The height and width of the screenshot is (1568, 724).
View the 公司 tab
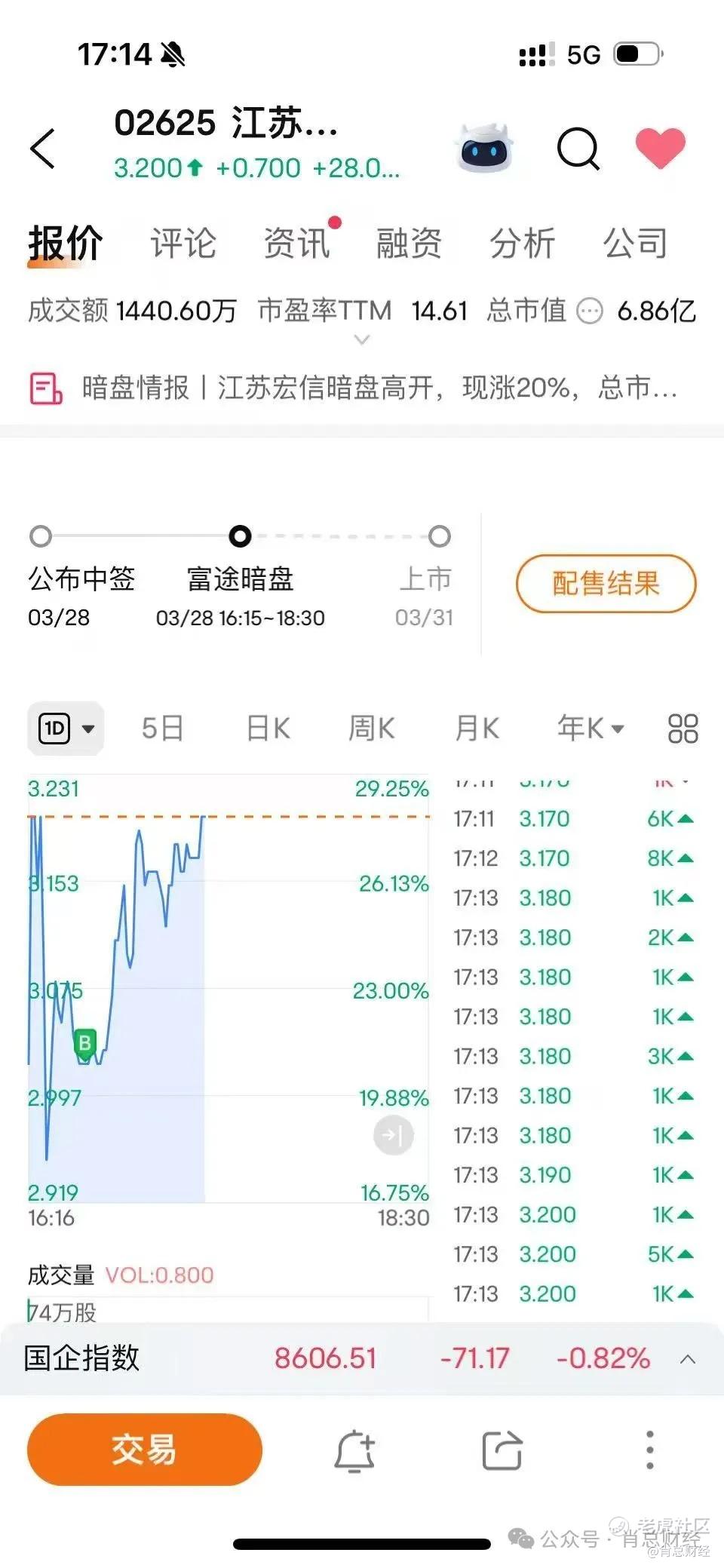(x=635, y=244)
